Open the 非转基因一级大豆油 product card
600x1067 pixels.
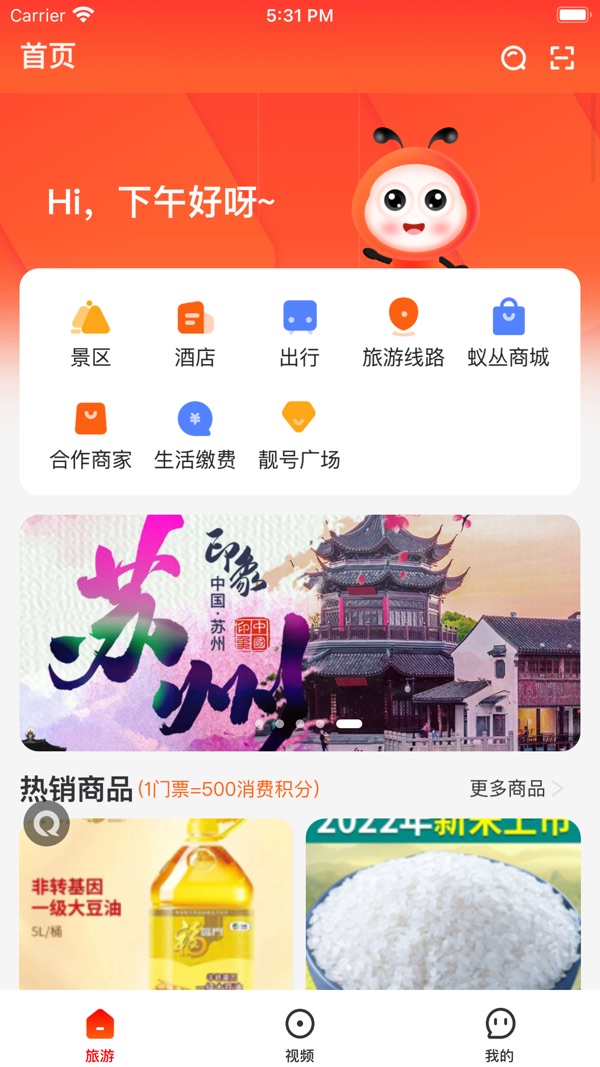[156, 904]
